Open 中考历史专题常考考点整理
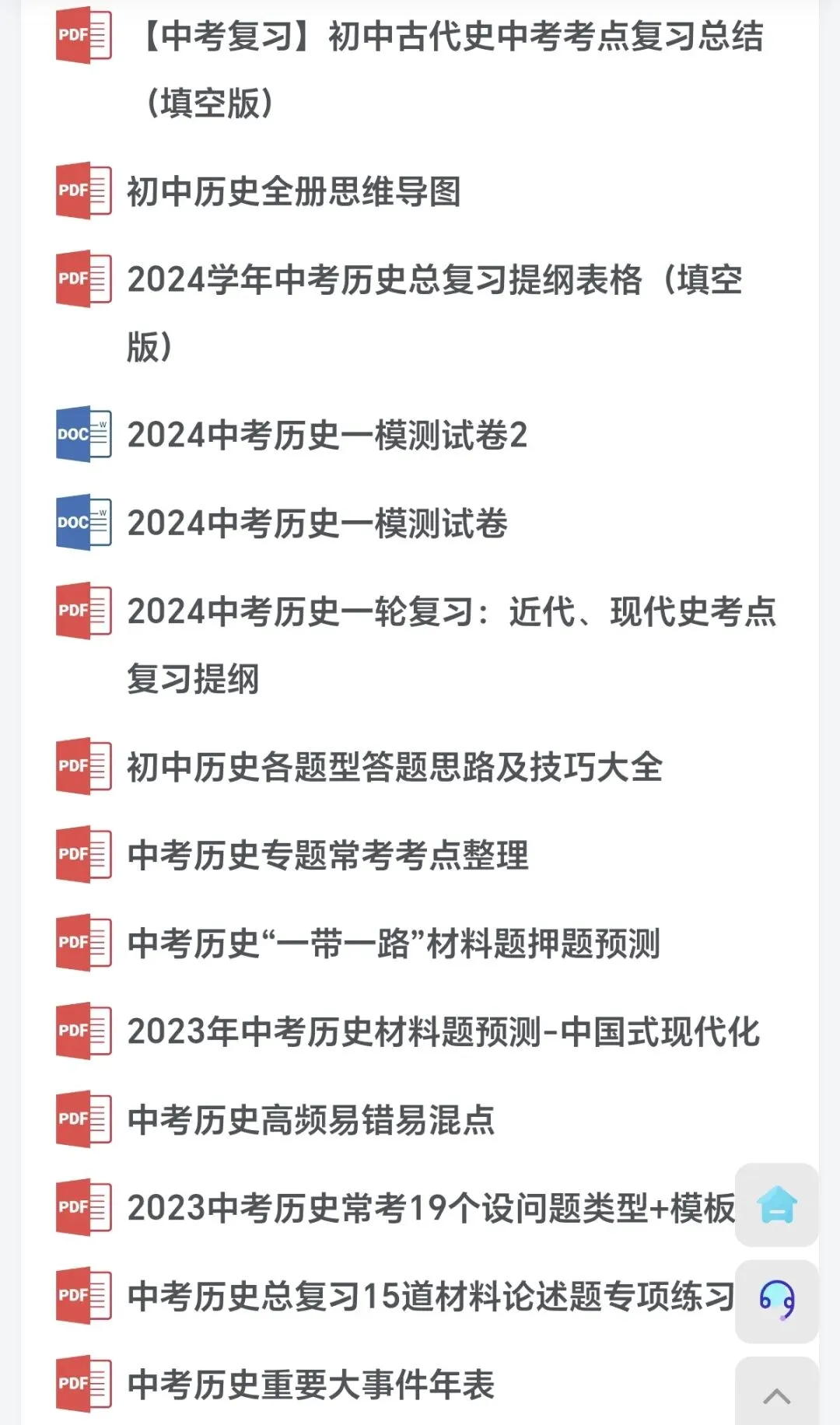This screenshot has height=1425, width=840. [327, 856]
